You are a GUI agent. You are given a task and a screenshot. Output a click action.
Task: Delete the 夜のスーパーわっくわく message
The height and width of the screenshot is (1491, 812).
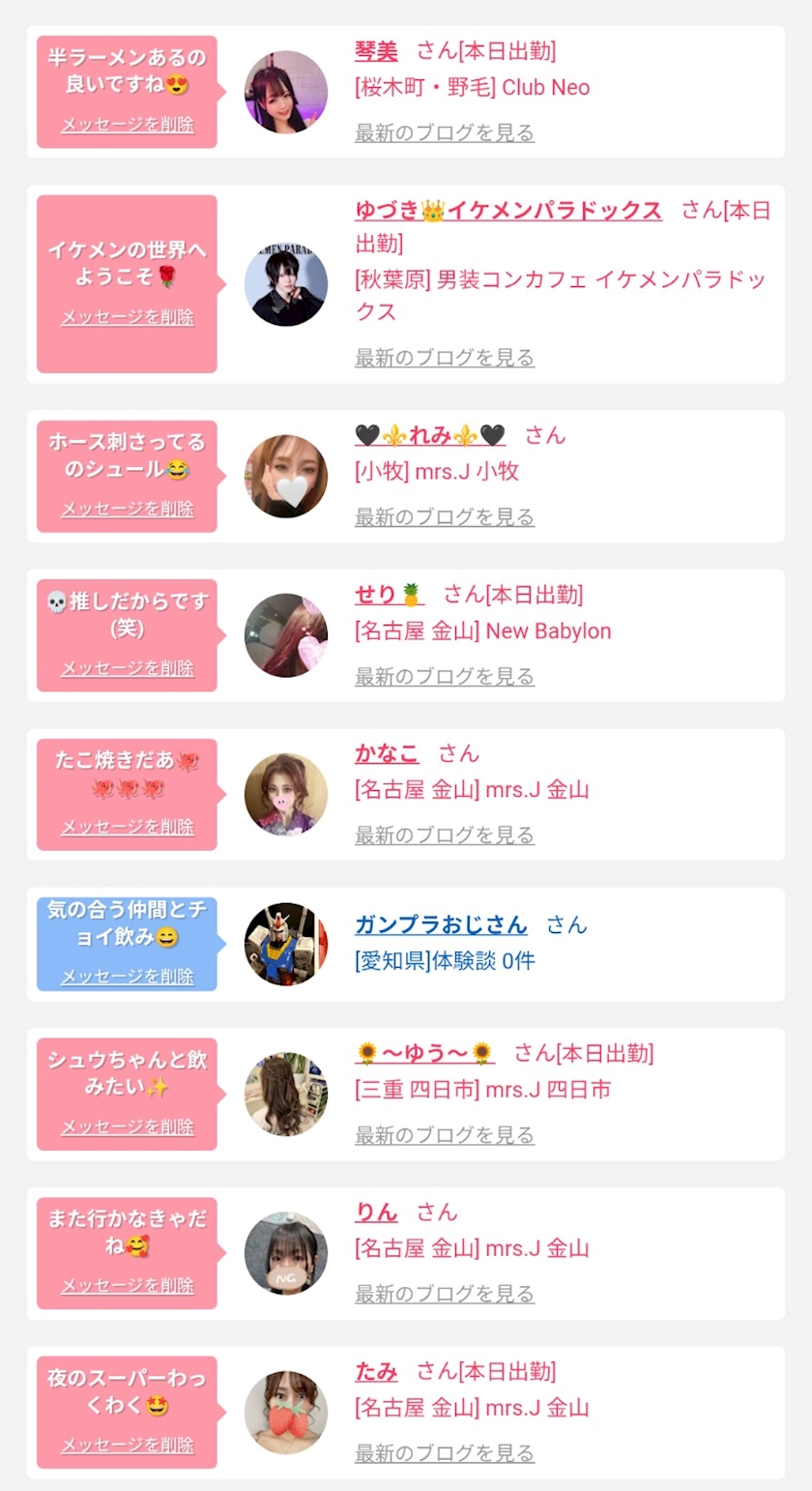point(128,1445)
